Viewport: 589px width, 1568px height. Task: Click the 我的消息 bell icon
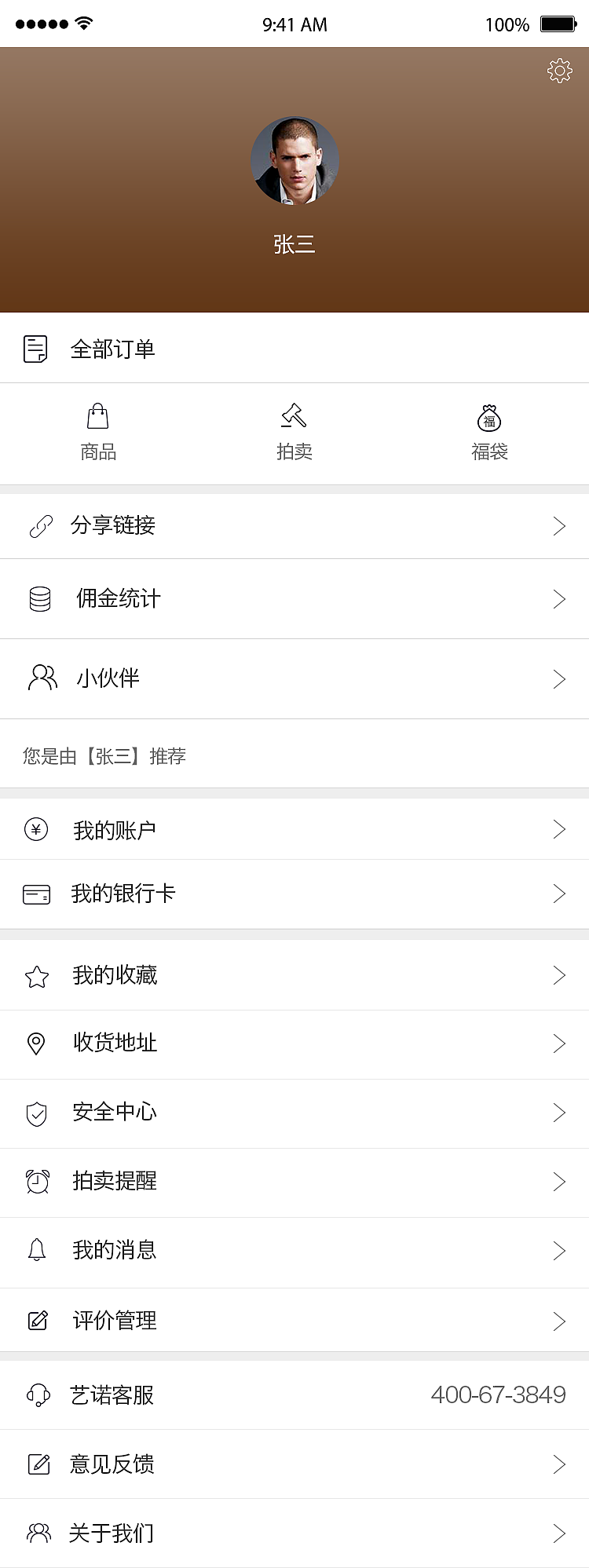pyautogui.click(x=36, y=1250)
